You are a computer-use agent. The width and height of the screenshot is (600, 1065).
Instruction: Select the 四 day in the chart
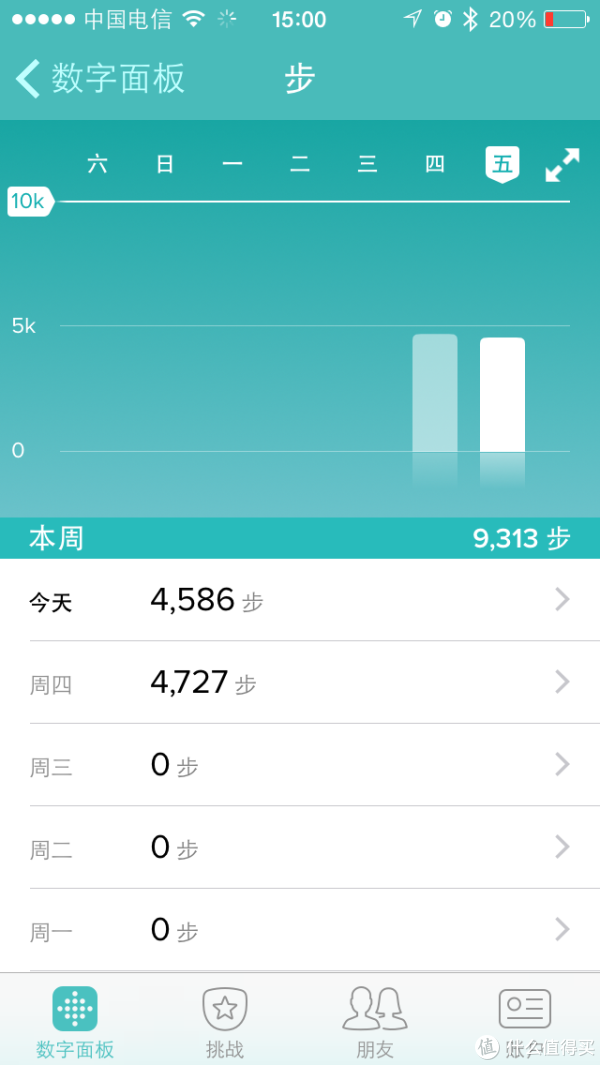click(x=435, y=164)
